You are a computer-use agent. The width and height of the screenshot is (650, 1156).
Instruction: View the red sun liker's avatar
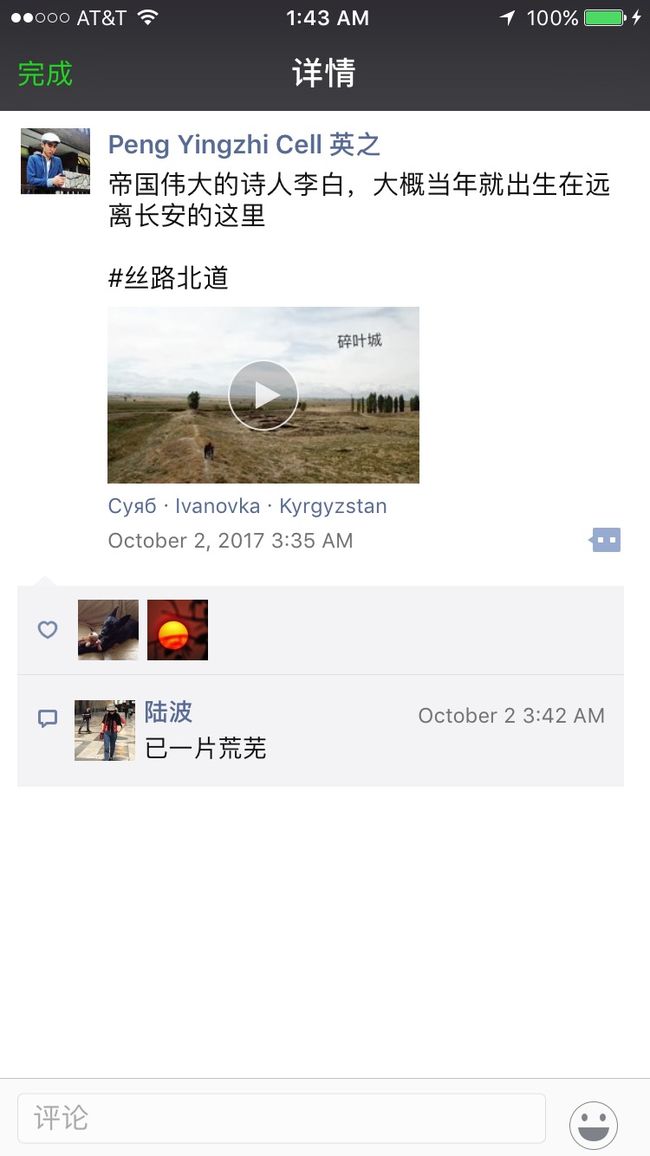[178, 630]
